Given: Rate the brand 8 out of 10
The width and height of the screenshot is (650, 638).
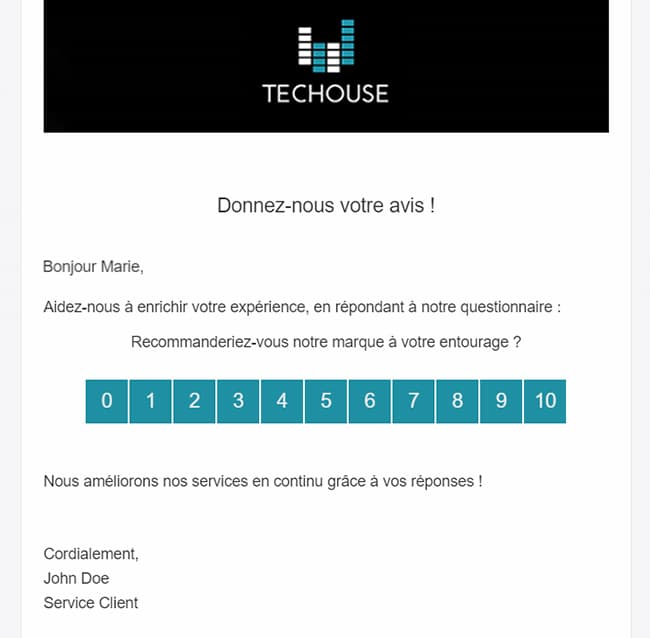Looking at the screenshot, I should click(457, 401).
